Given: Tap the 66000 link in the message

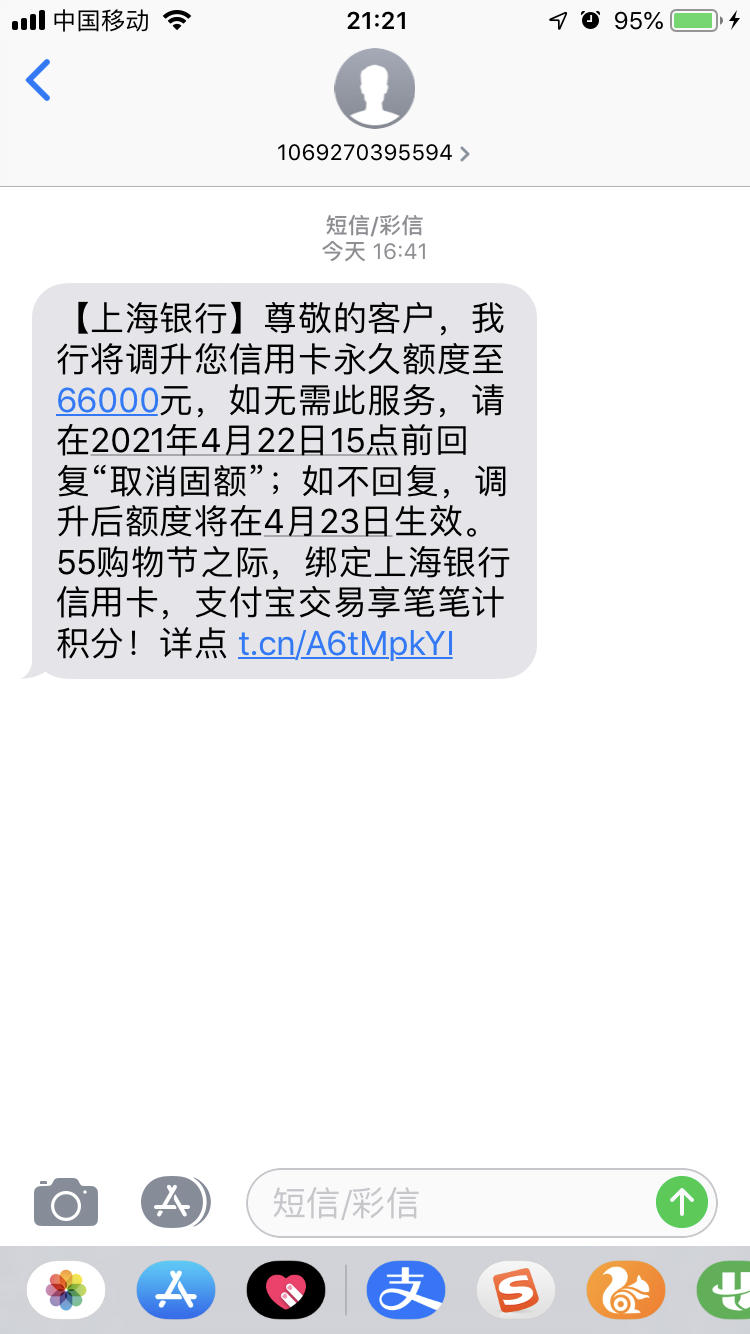Looking at the screenshot, I should (108, 401).
